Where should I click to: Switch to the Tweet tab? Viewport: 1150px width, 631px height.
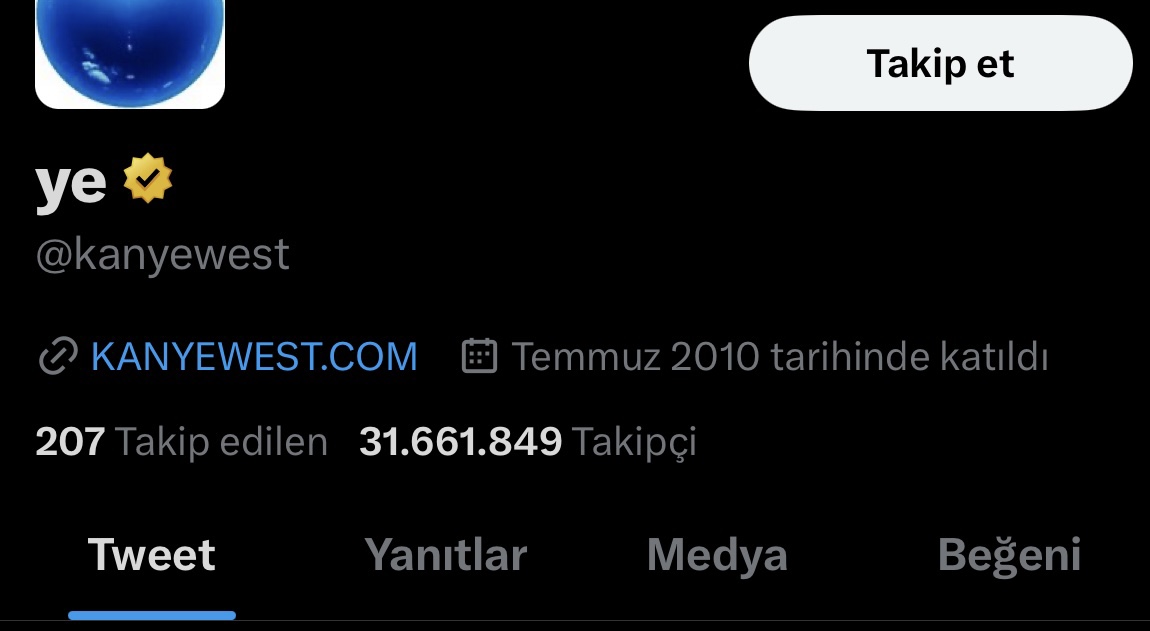pos(152,555)
